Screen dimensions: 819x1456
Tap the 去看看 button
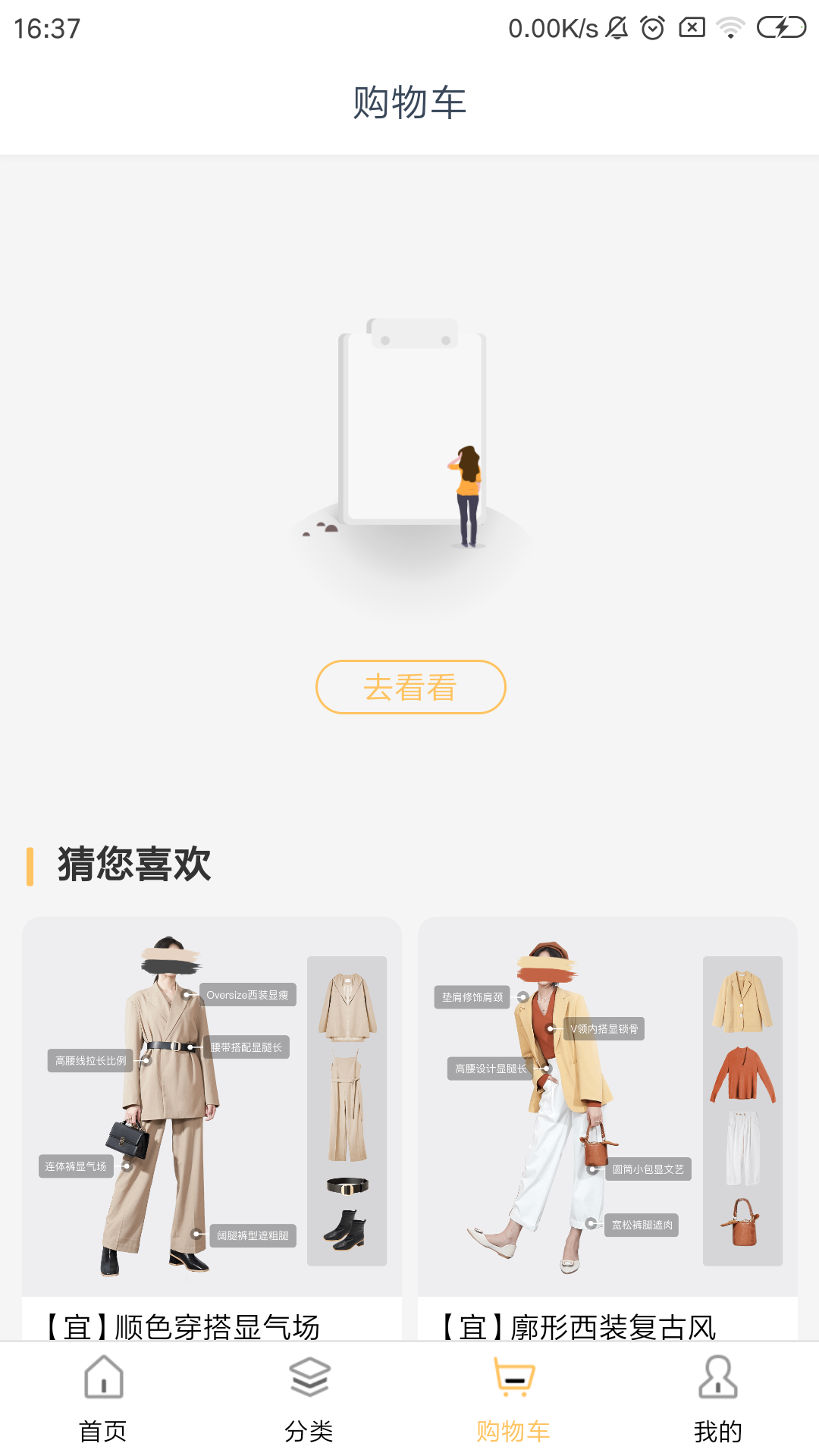(410, 687)
